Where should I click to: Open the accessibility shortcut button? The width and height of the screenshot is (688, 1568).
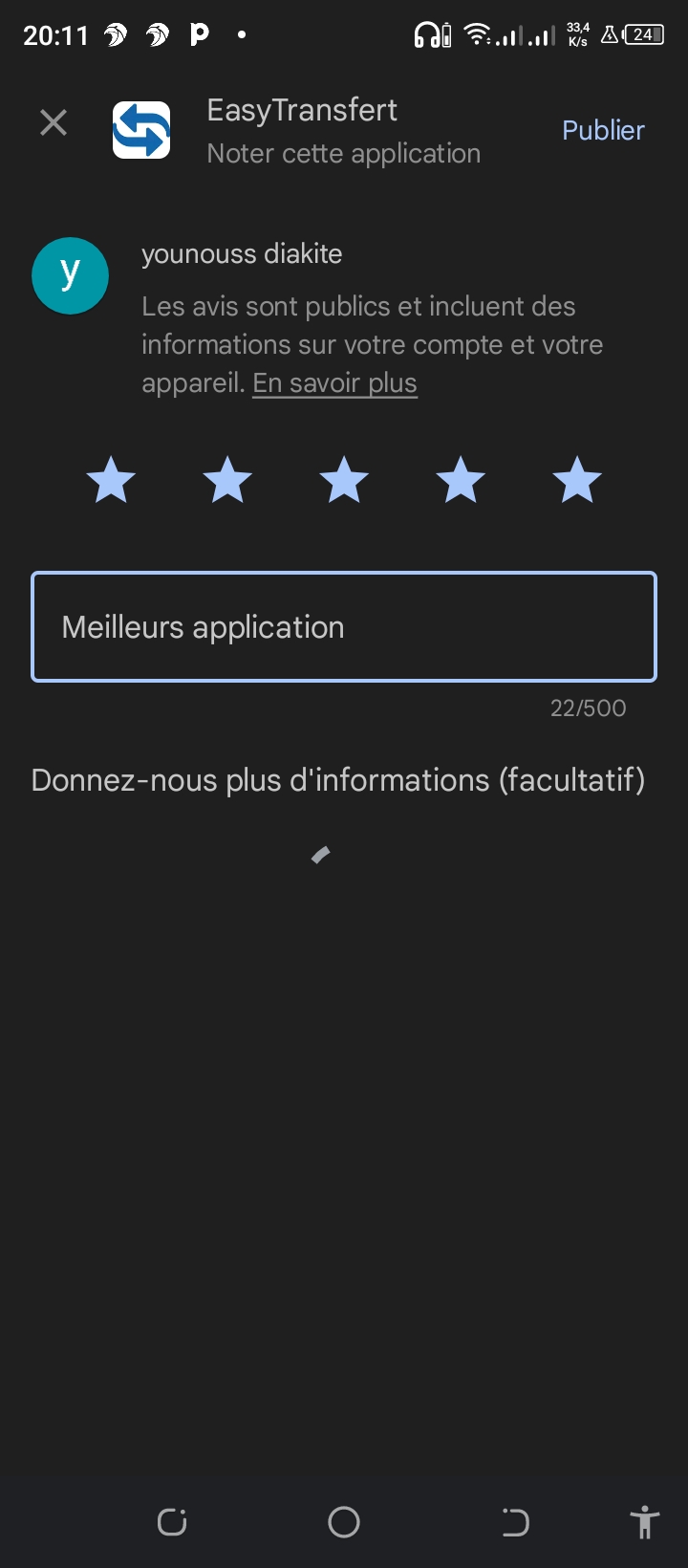click(645, 1522)
